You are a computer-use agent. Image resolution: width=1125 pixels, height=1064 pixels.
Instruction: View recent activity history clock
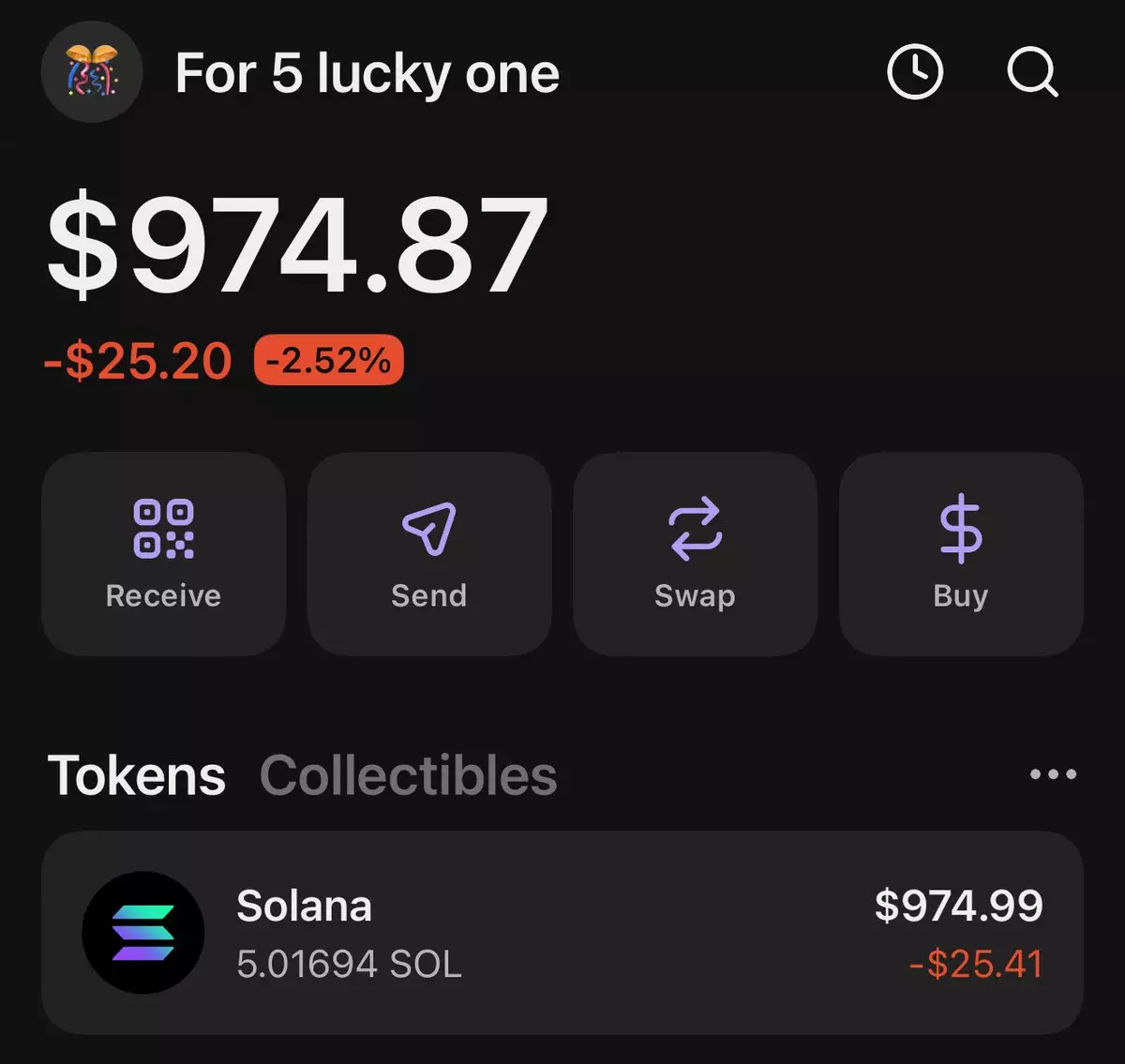click(x=914, y=72)
